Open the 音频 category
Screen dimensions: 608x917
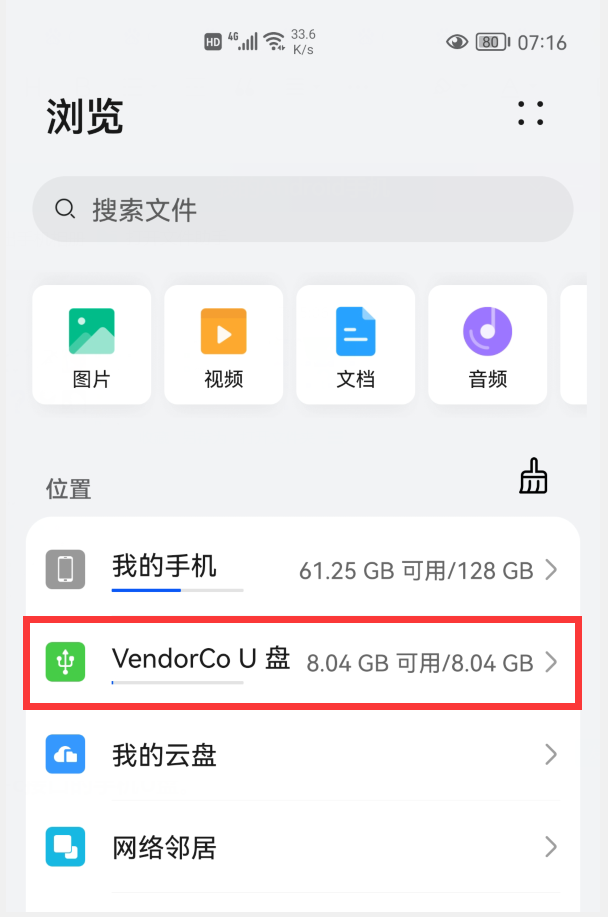487,345
